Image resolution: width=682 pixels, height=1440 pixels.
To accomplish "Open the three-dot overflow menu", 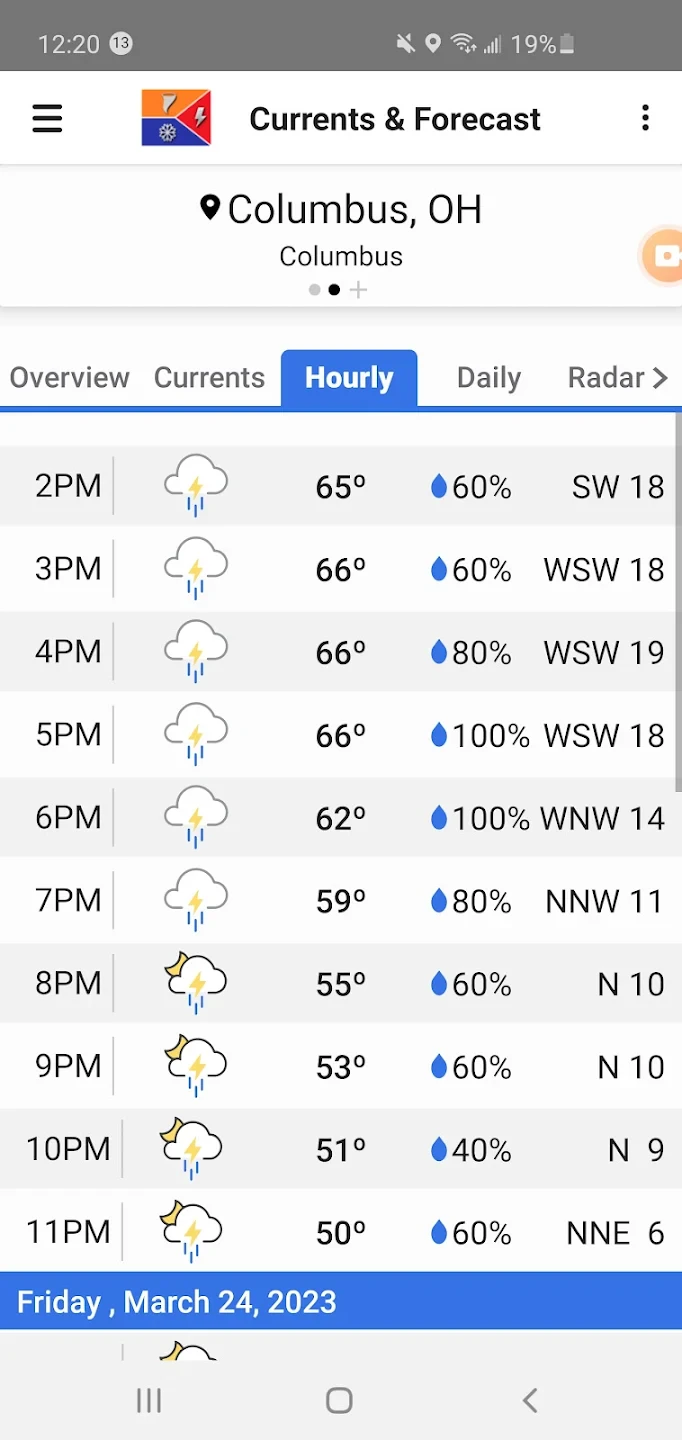I will point(645,118).
